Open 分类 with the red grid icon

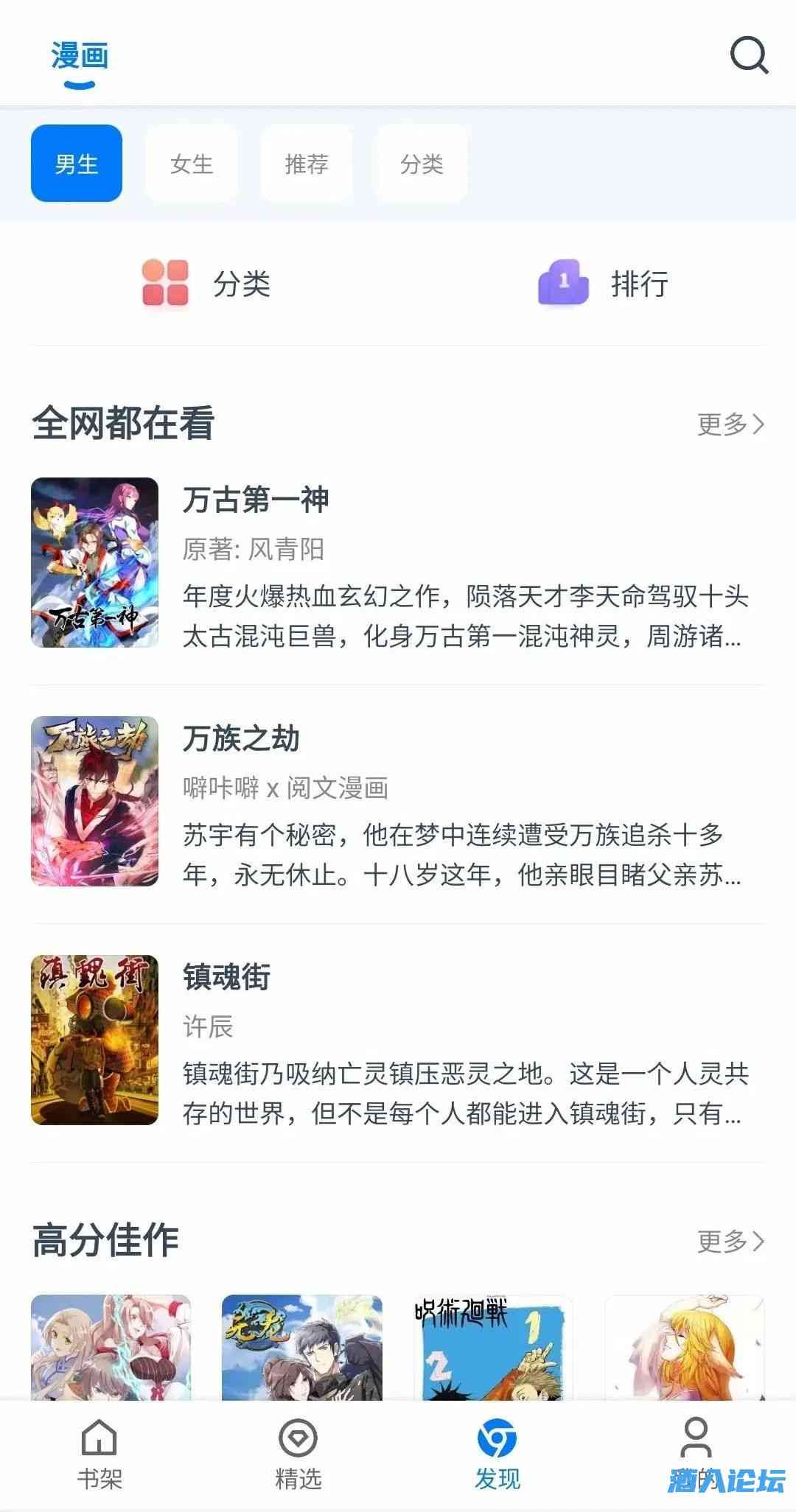(206, 283)
